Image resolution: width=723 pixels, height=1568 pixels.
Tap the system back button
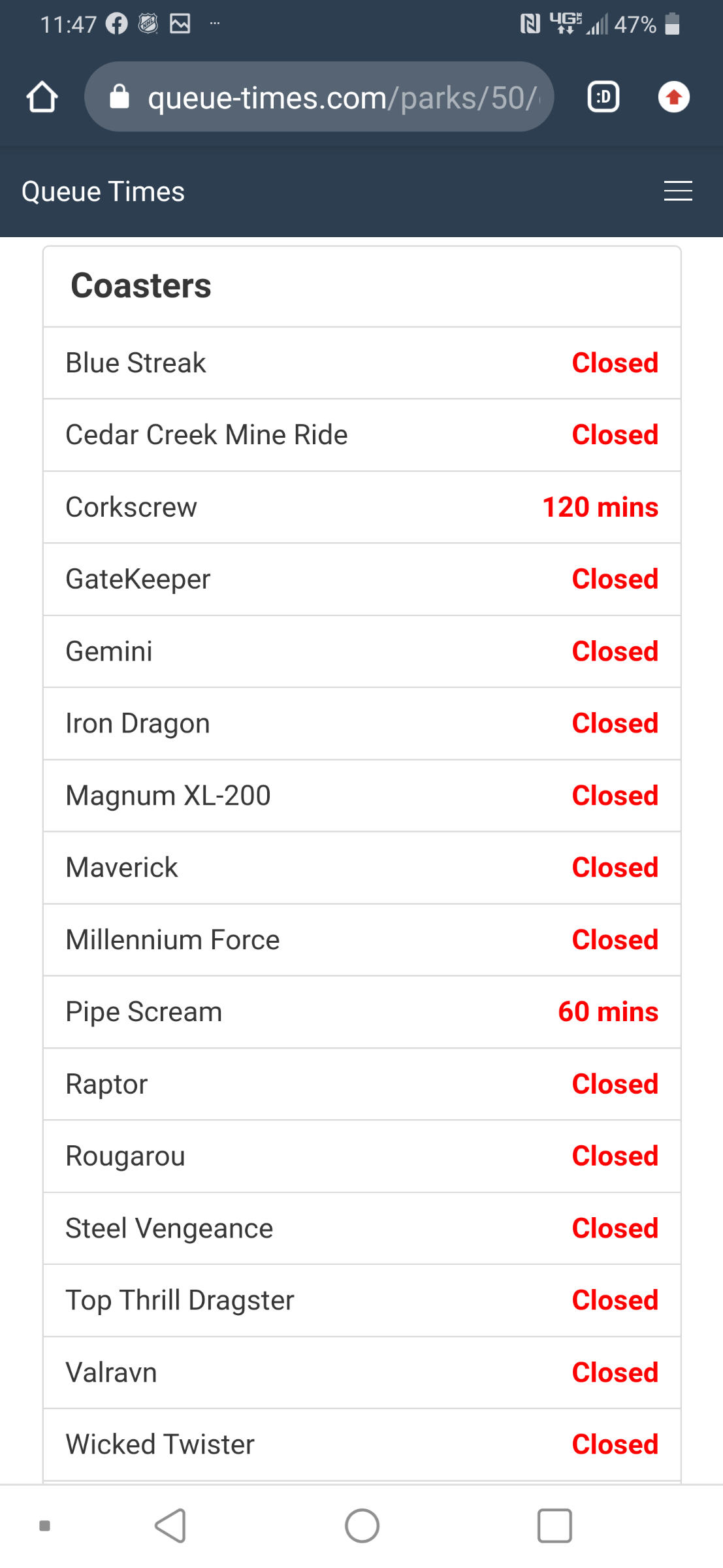pos(171,1526)
